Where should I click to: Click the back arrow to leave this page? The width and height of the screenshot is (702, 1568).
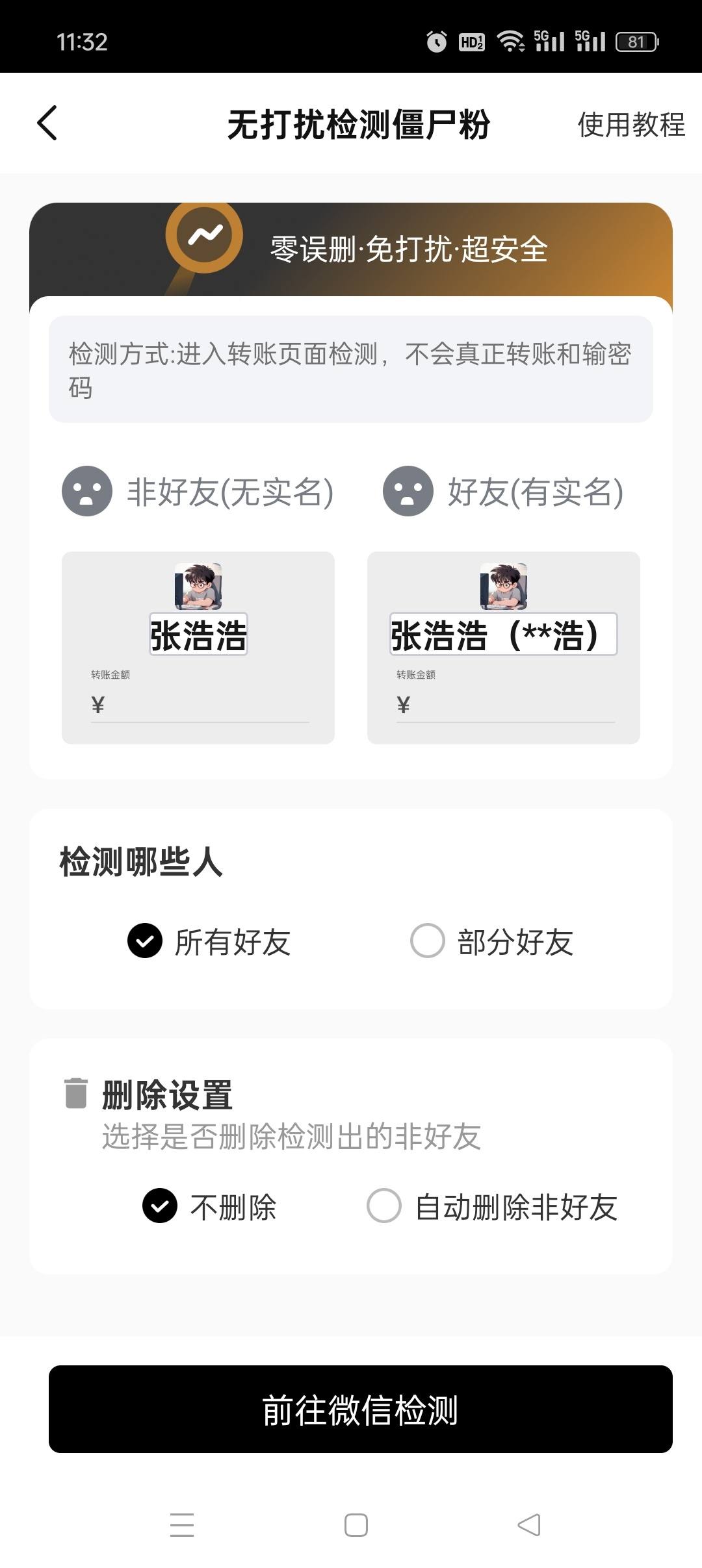[46, 123]
